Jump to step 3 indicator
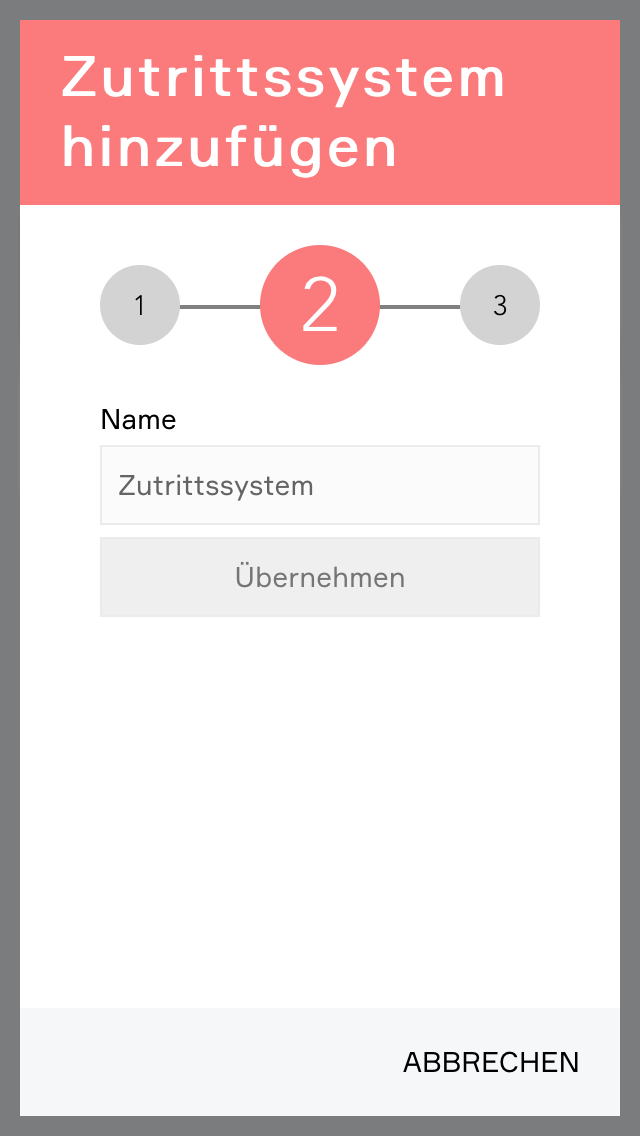 point(500,305)
